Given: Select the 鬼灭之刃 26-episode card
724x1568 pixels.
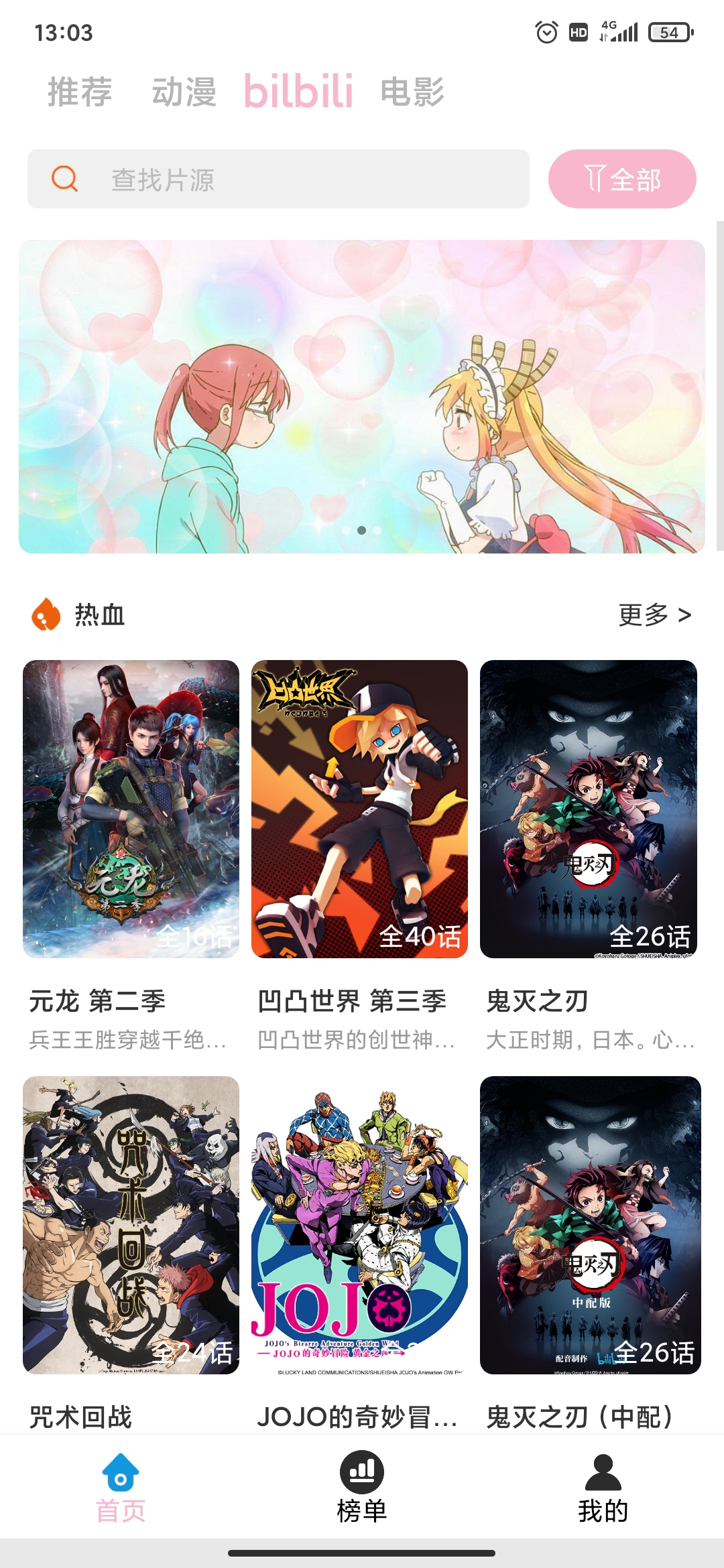Looking at the screenshot, I should coord(588,809).
